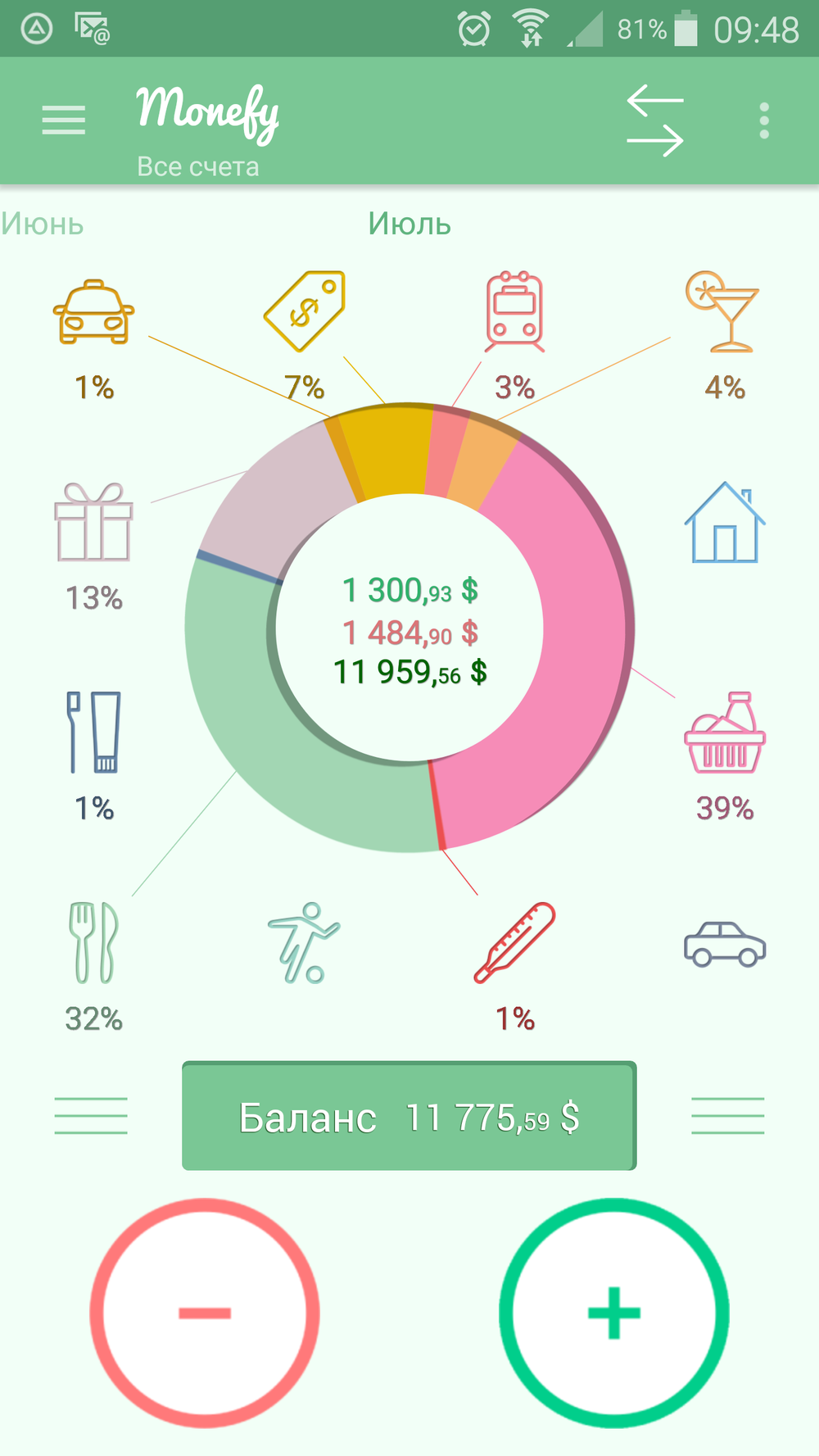819x1456 pixels.
Task: Open the three-dot overflow menu
Action: (x=764, y=120)
